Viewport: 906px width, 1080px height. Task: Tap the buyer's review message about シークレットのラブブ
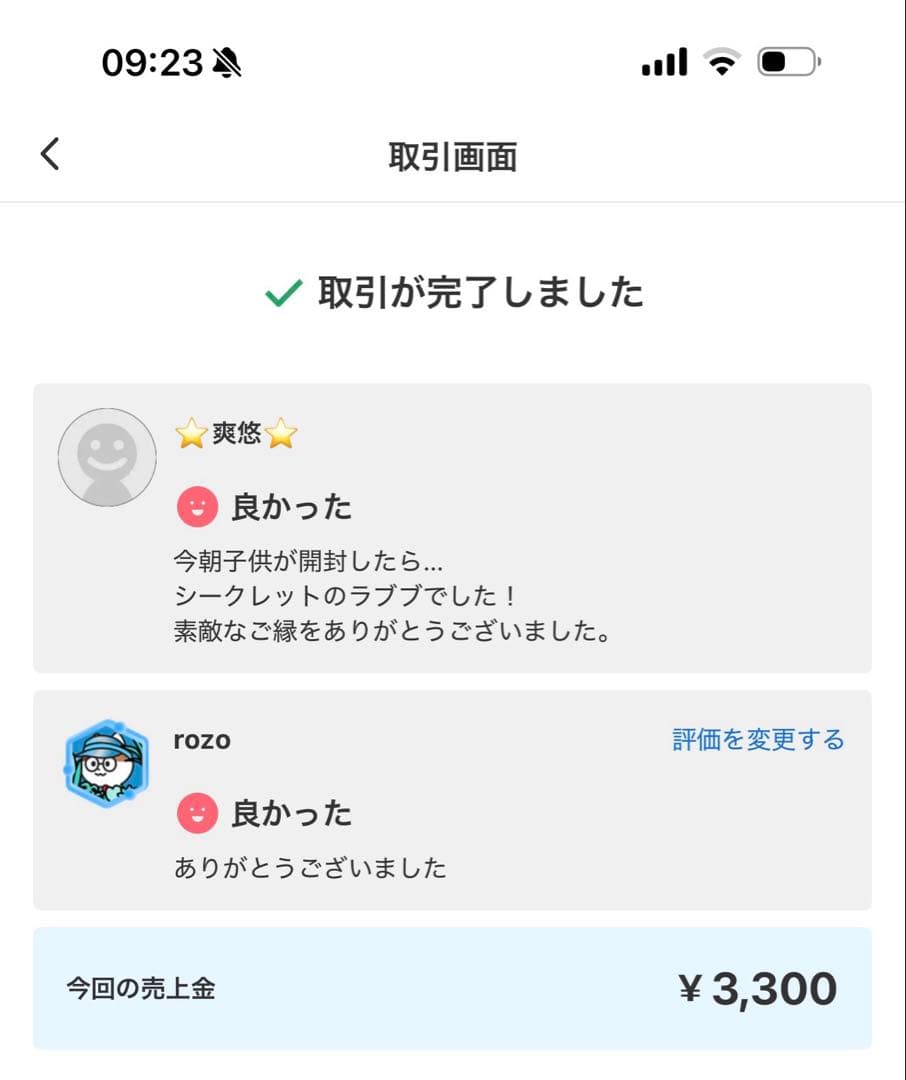tap(390, 595)
